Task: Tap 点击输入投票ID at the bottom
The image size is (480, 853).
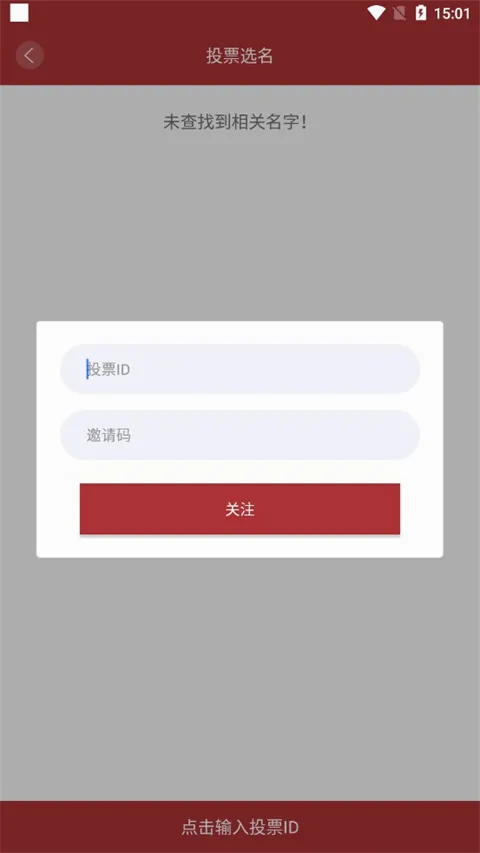Action: point(240,827)
